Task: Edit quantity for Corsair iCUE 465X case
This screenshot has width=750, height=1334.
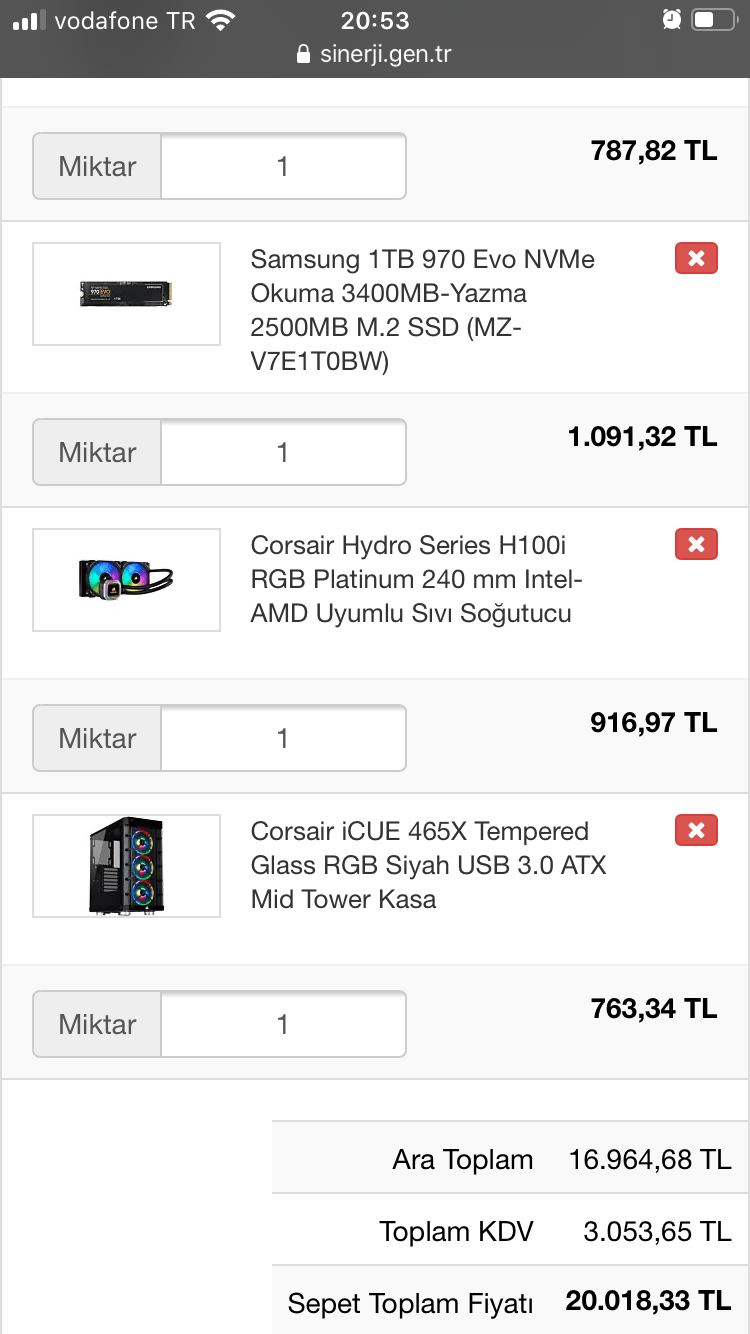Action: [283, 1024]
